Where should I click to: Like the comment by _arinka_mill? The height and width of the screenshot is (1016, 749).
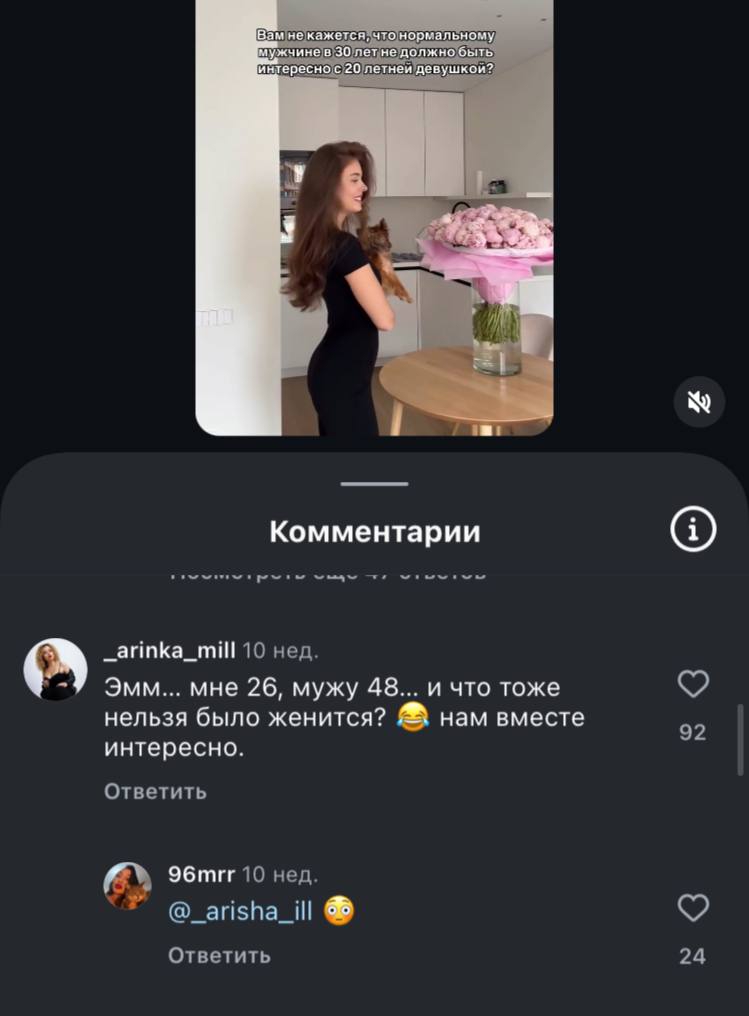click(693, 684)
